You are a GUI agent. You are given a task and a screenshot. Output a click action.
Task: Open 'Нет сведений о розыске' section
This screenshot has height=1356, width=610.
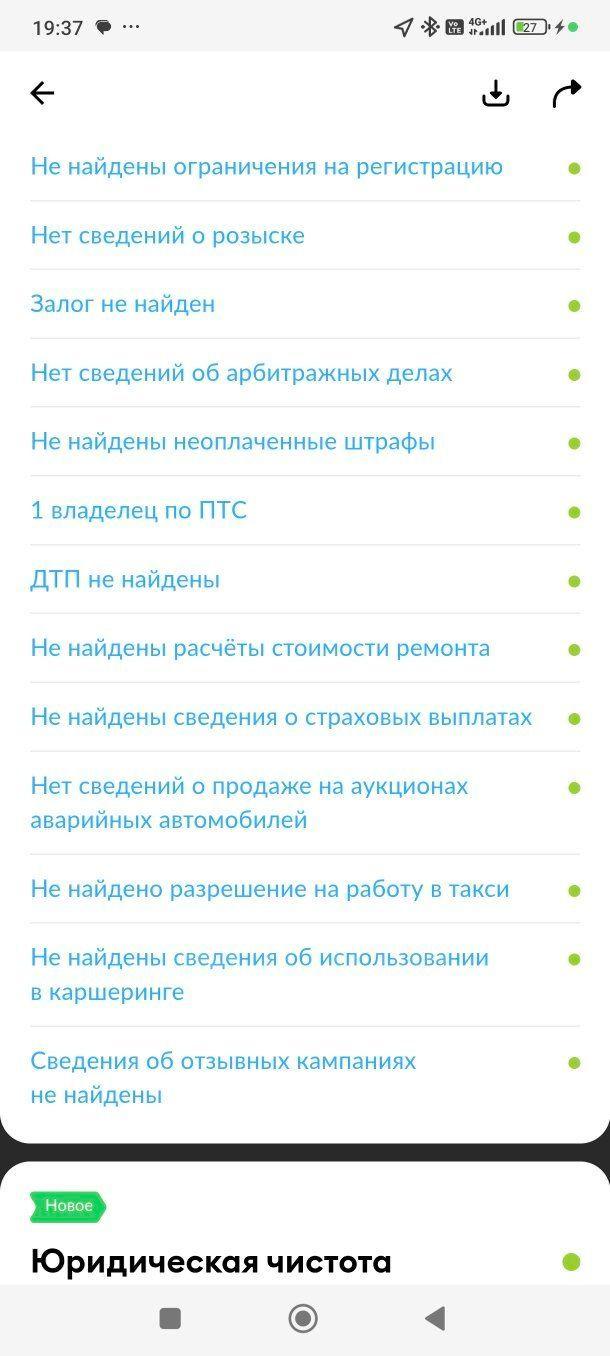(x=305, y=236)
